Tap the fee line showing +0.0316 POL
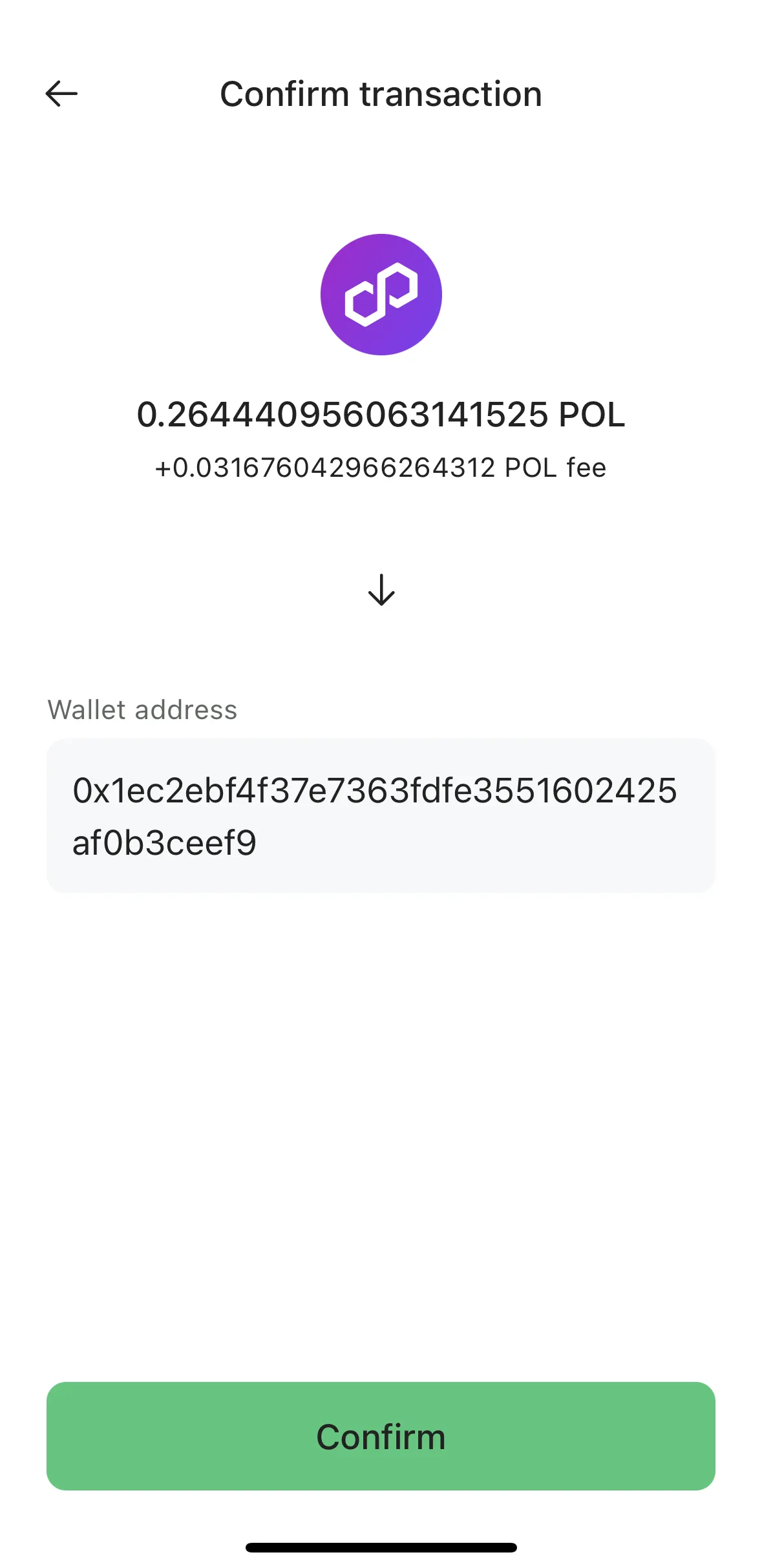The width and height of the screenshot is (762, 1568). [x=380, y=467]
